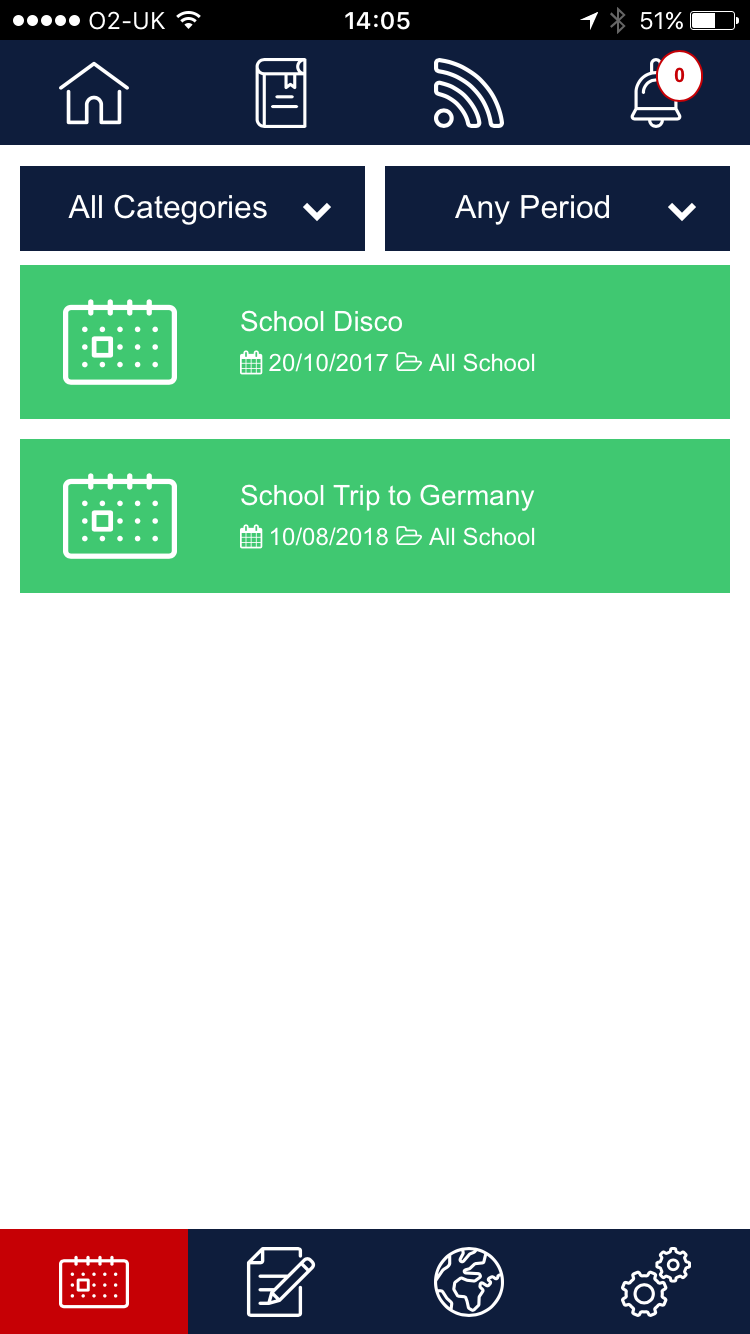Open the Home screen via house icon

[x=94, y=92]
